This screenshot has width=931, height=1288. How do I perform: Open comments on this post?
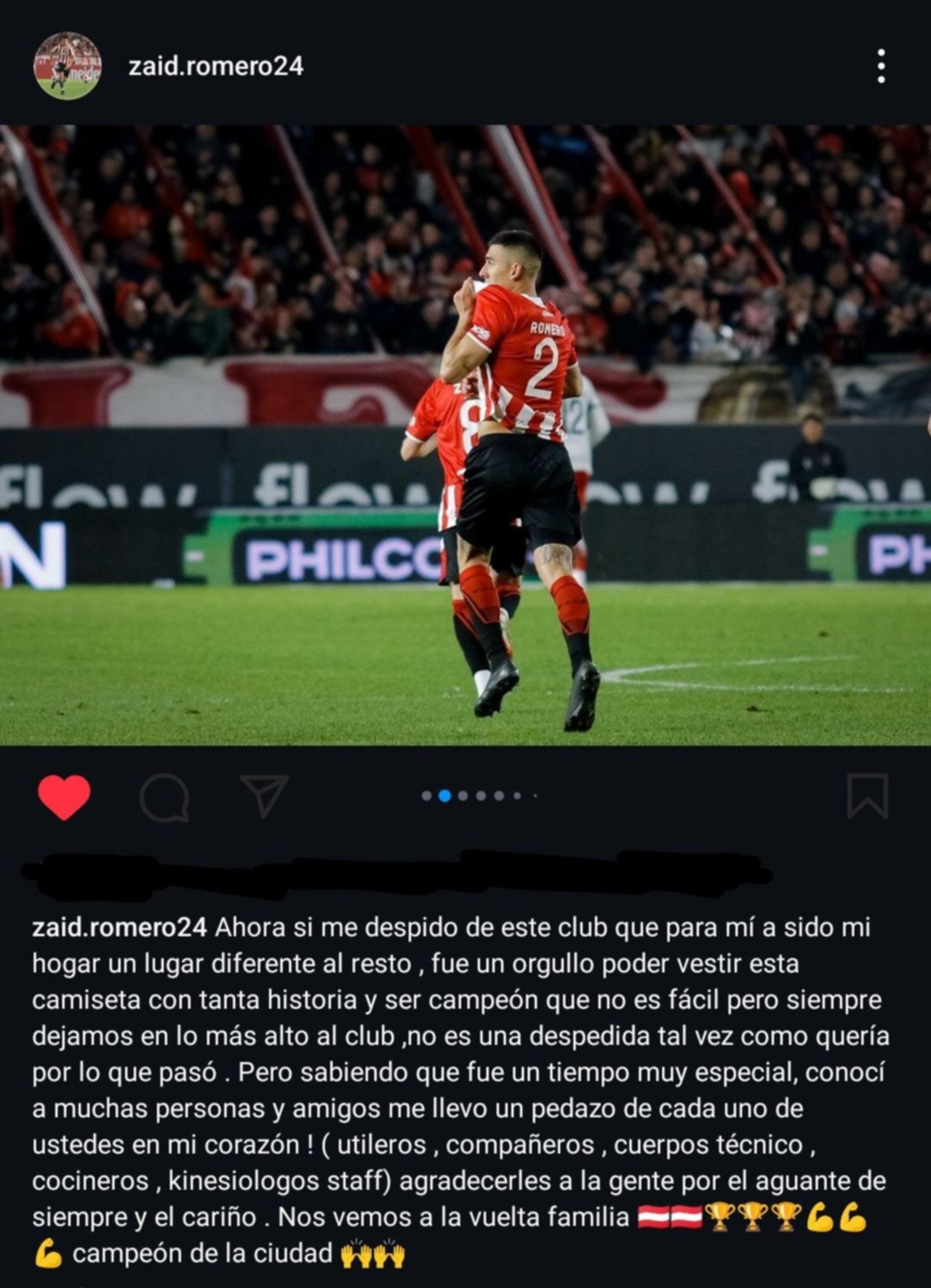tap(164, 797)
